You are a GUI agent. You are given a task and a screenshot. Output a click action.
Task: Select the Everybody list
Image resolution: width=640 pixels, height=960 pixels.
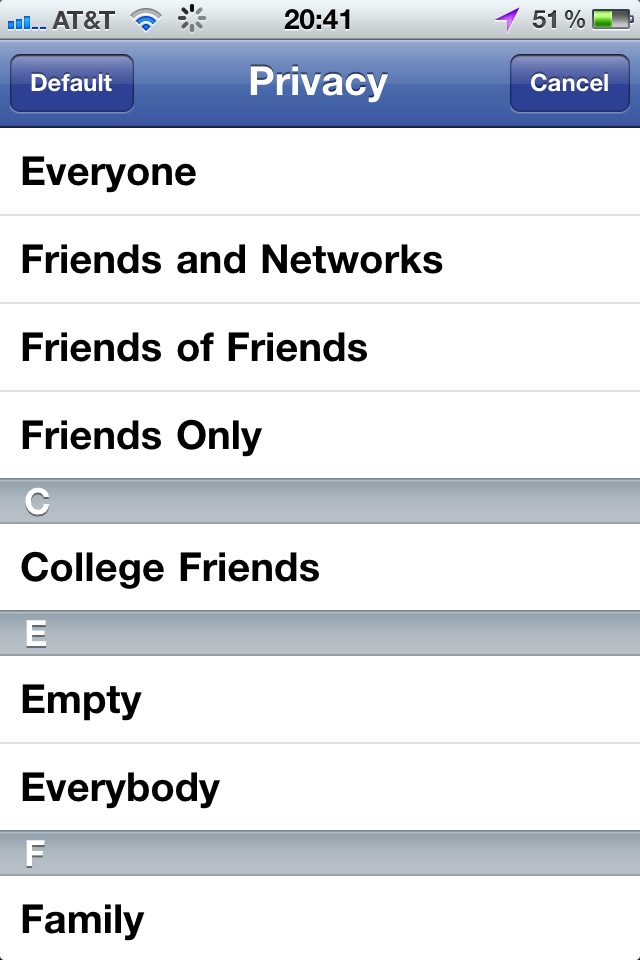tap(320, 788)
